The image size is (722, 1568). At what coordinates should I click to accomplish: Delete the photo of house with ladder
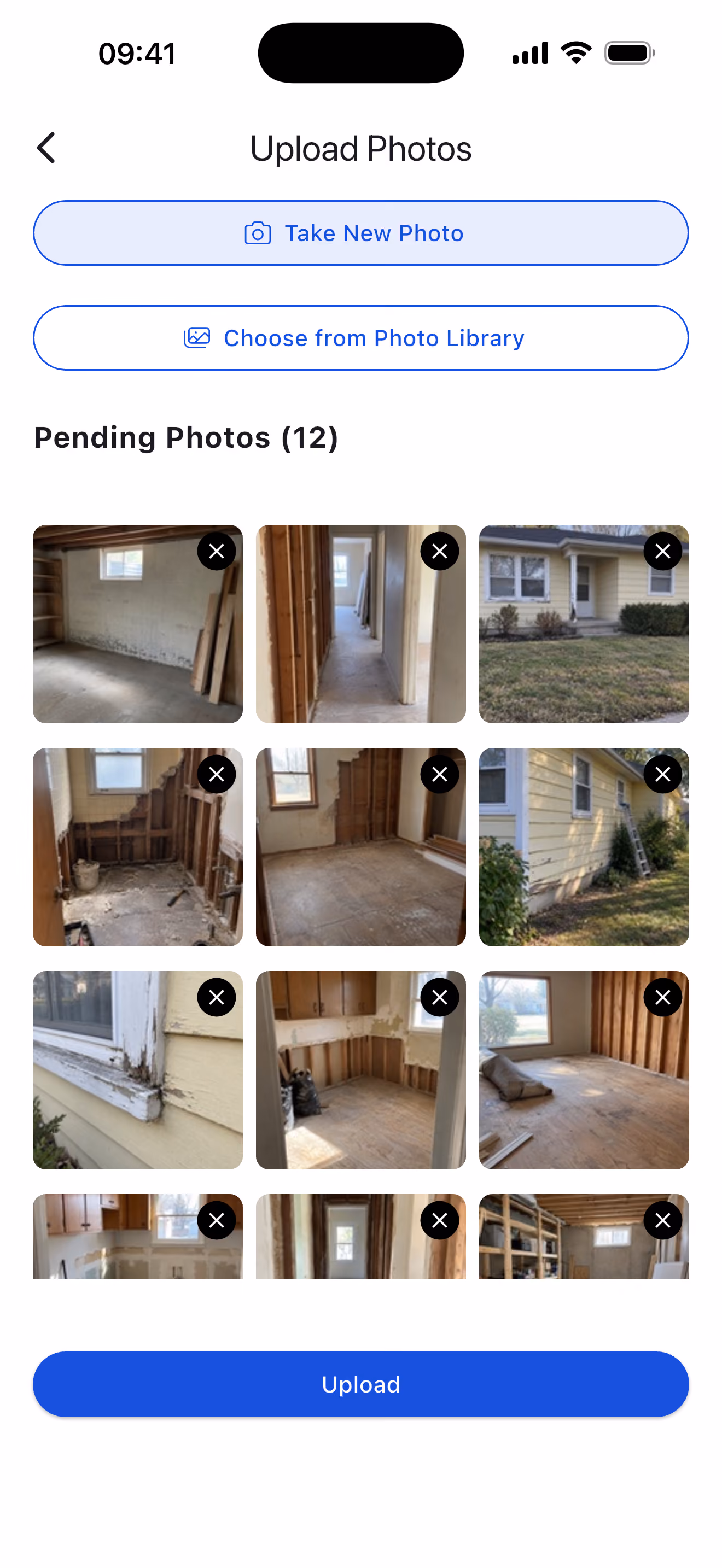pos(663,774)
